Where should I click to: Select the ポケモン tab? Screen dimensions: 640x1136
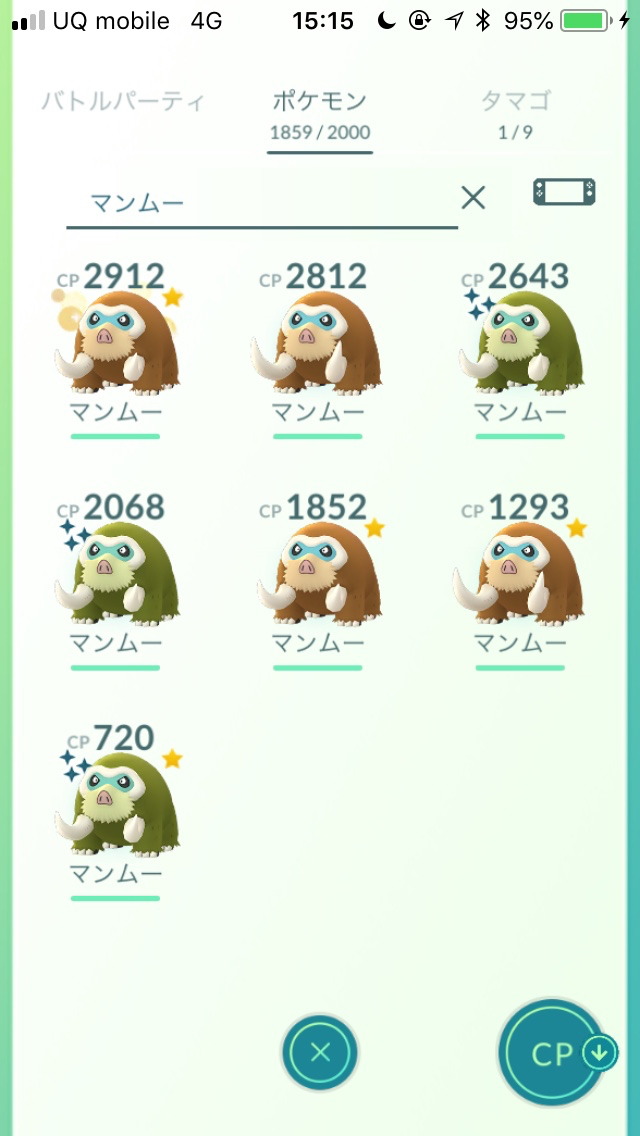(320, 112)
